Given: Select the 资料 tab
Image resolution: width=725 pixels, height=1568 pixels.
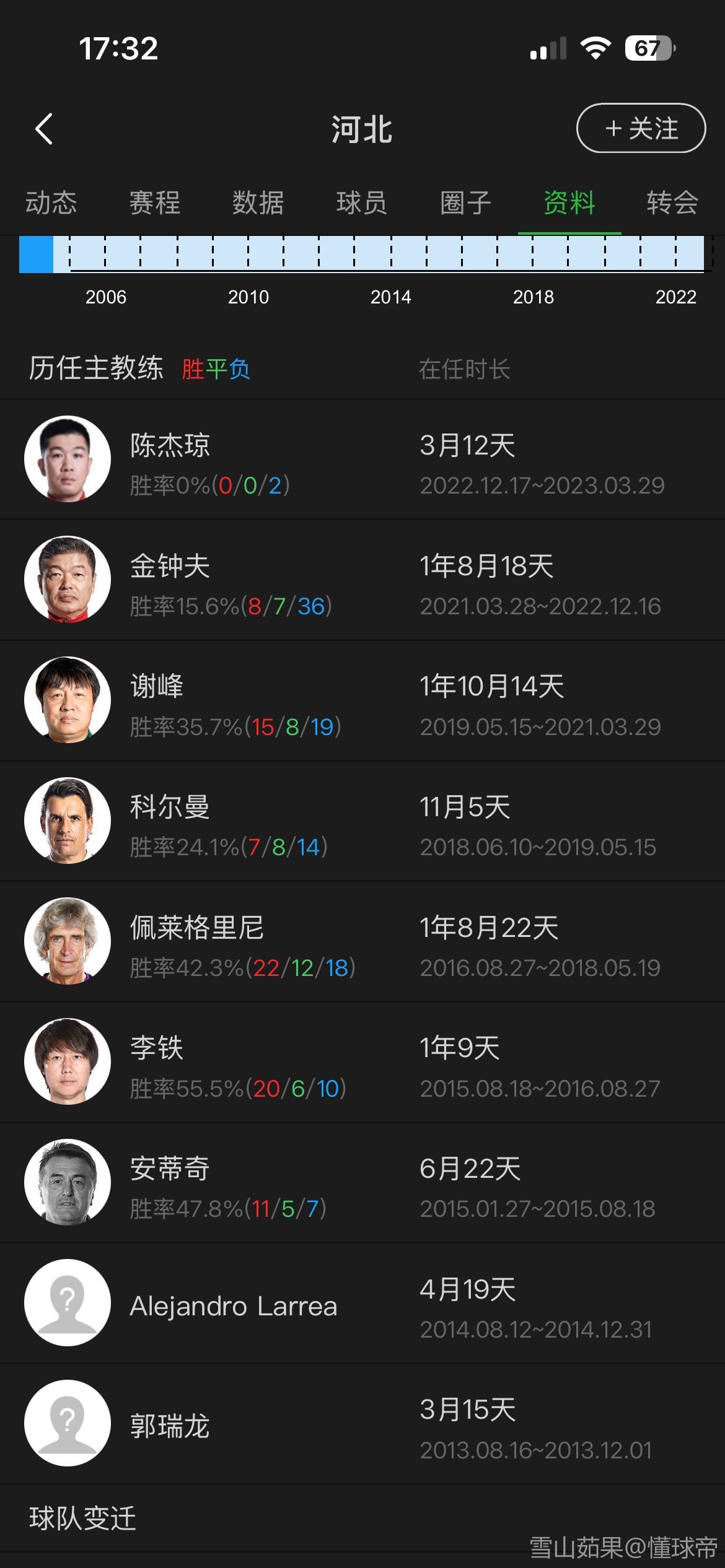Looking at the screenshot, I should tap(569, 203).
